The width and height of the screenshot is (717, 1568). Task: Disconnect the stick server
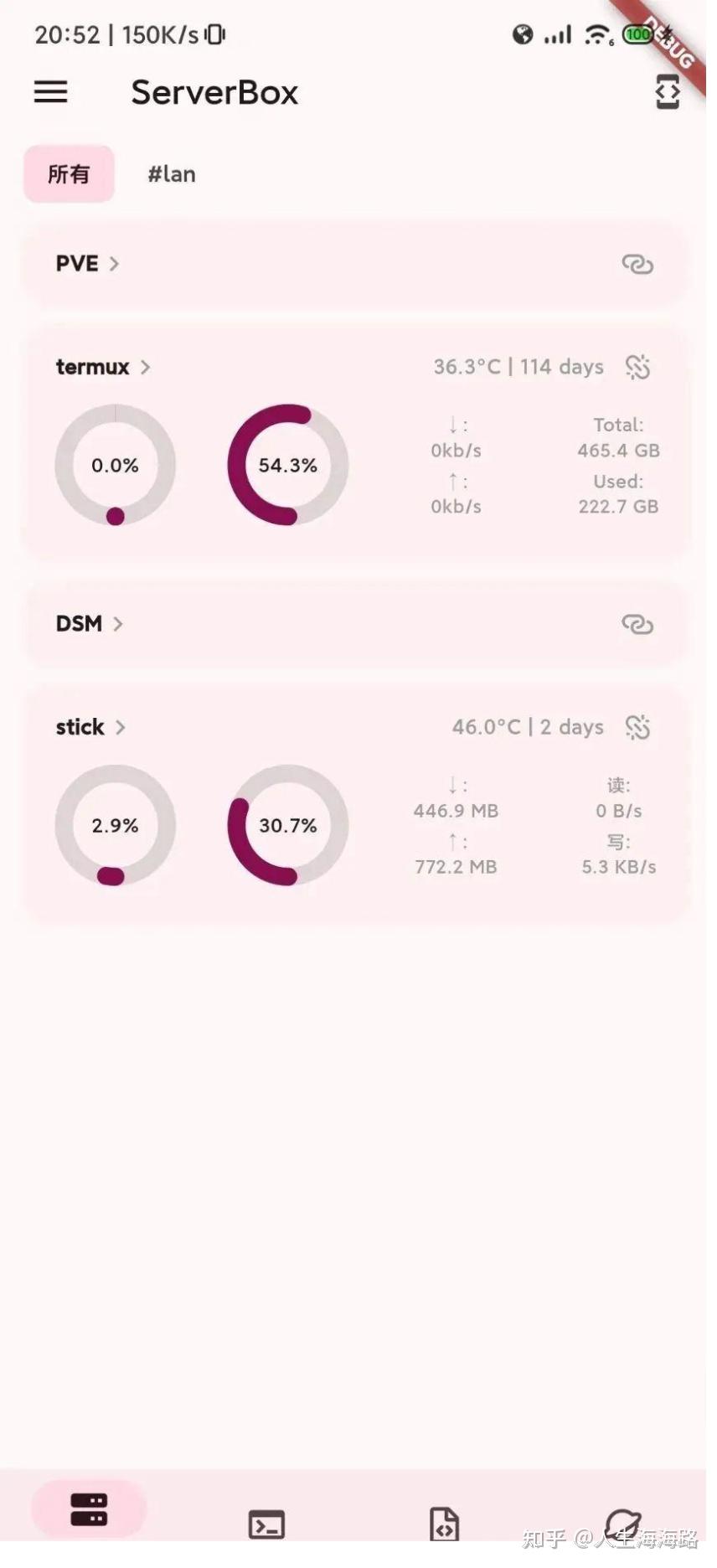click(x=637, y=727)
